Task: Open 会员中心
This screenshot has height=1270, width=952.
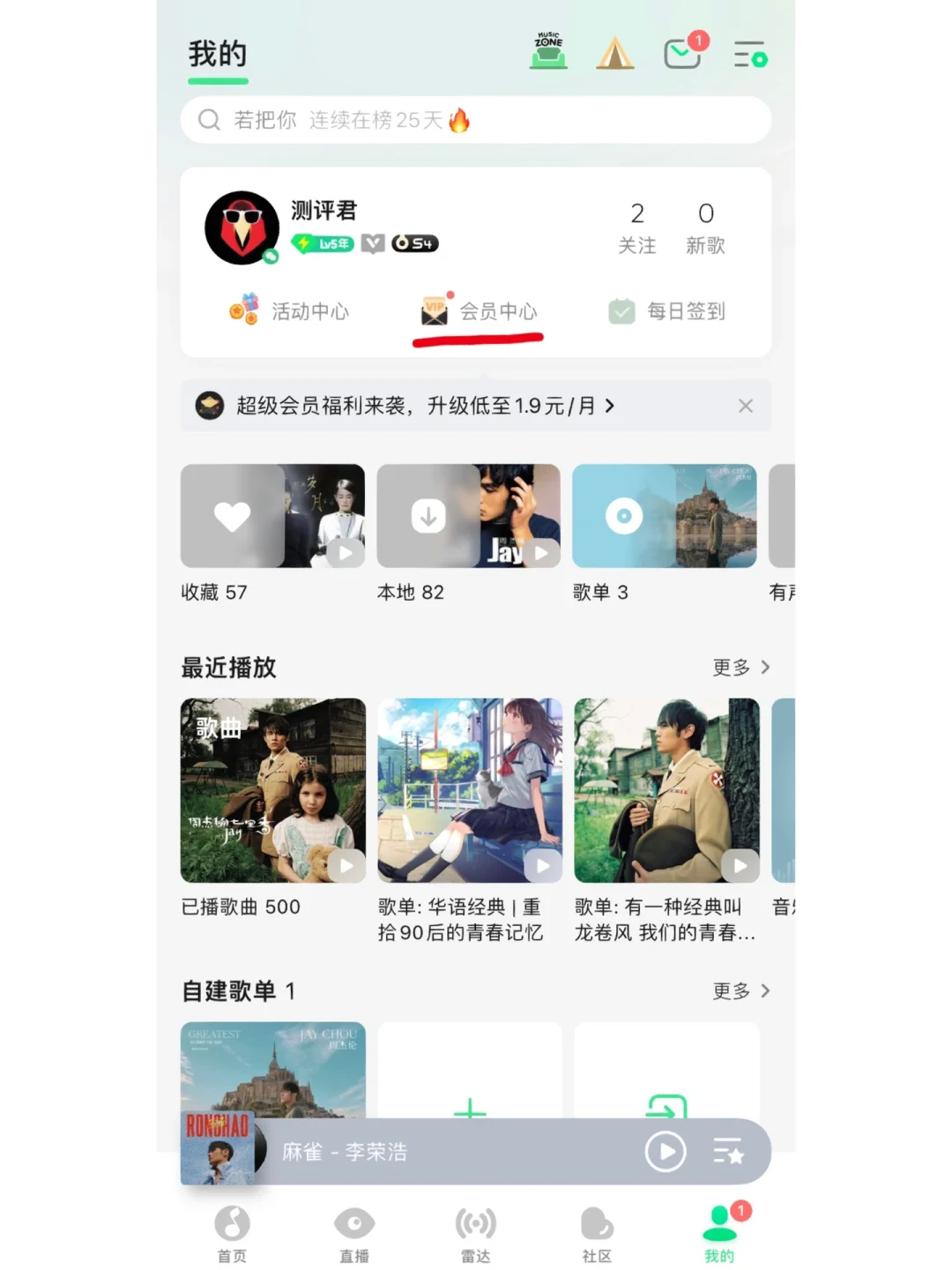Action: point(480,311)
